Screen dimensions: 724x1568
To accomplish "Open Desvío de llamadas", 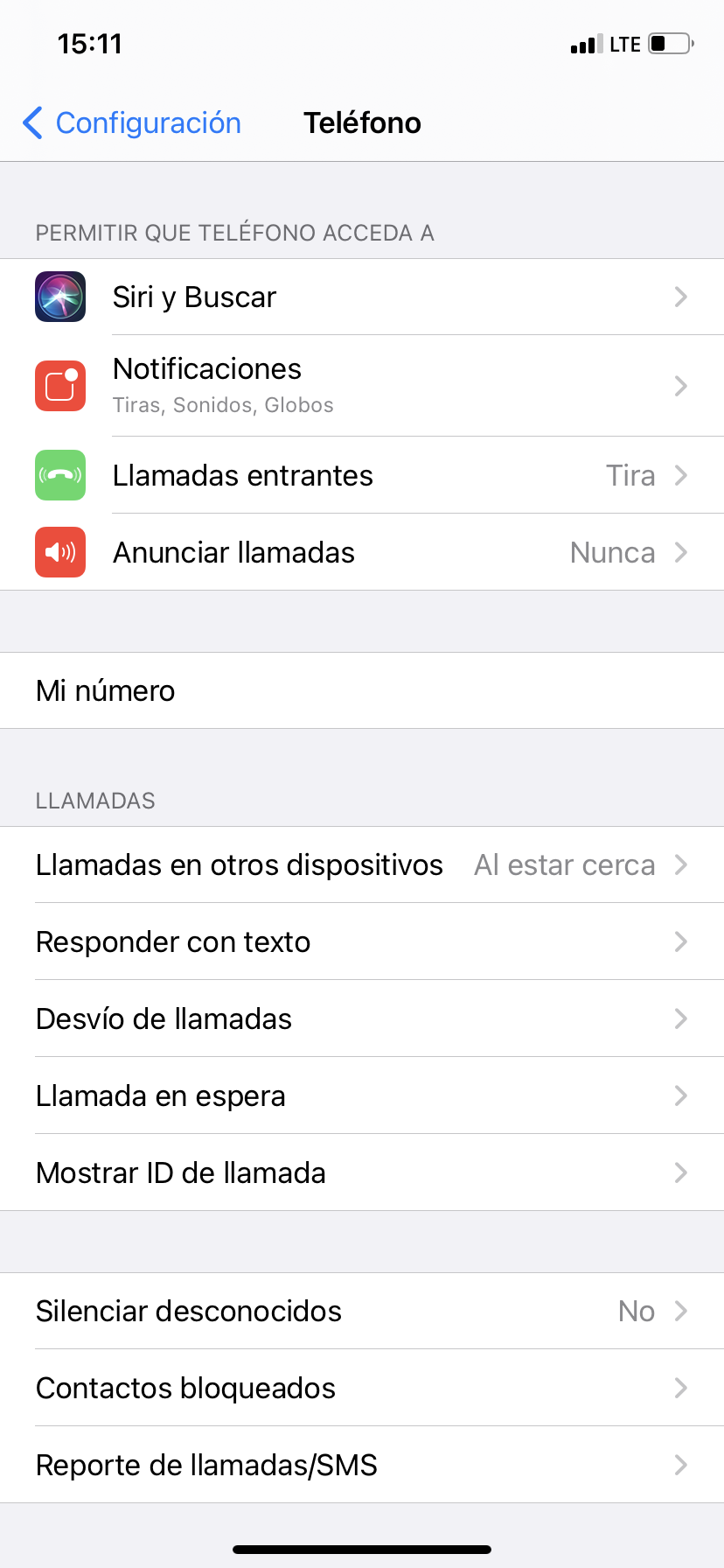I will 362,1019.
